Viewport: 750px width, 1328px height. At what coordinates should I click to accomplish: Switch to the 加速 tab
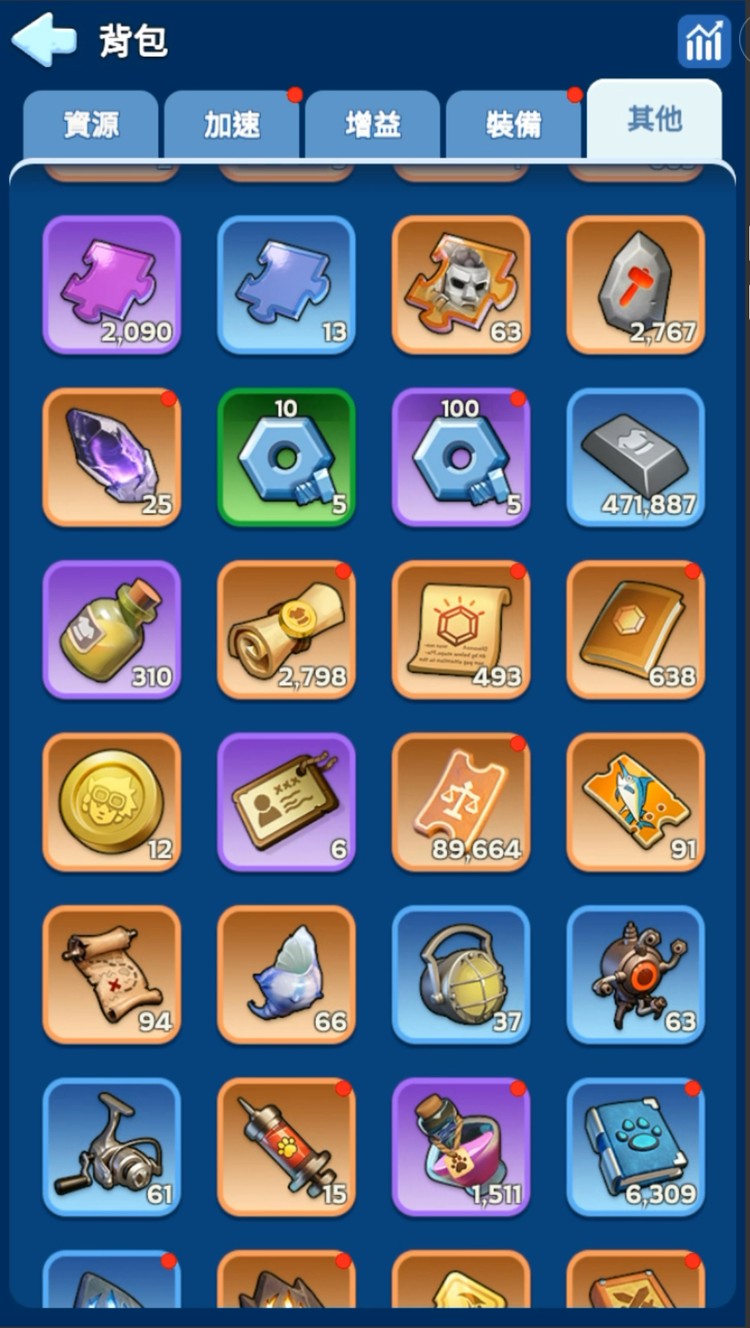(x=232, y=124)
